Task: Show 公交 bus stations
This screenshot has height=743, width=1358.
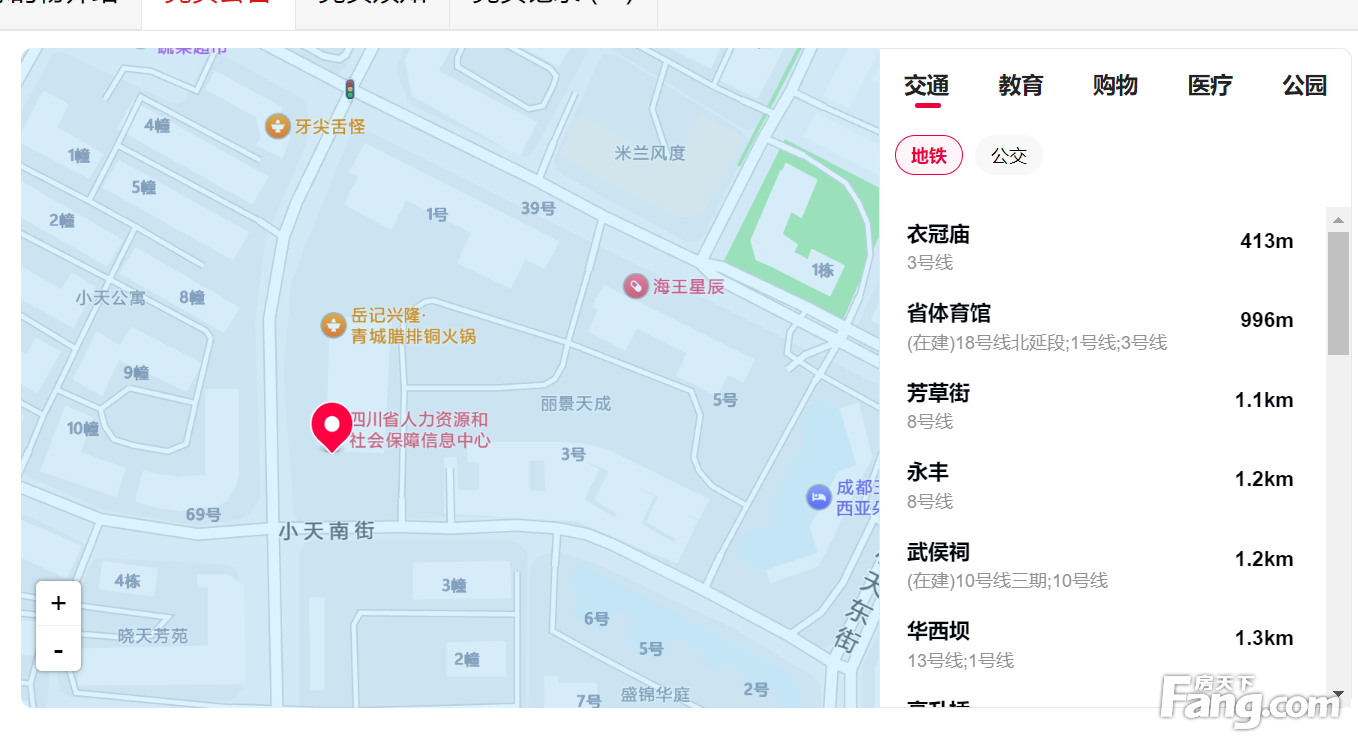Action: click(1008, 156)
